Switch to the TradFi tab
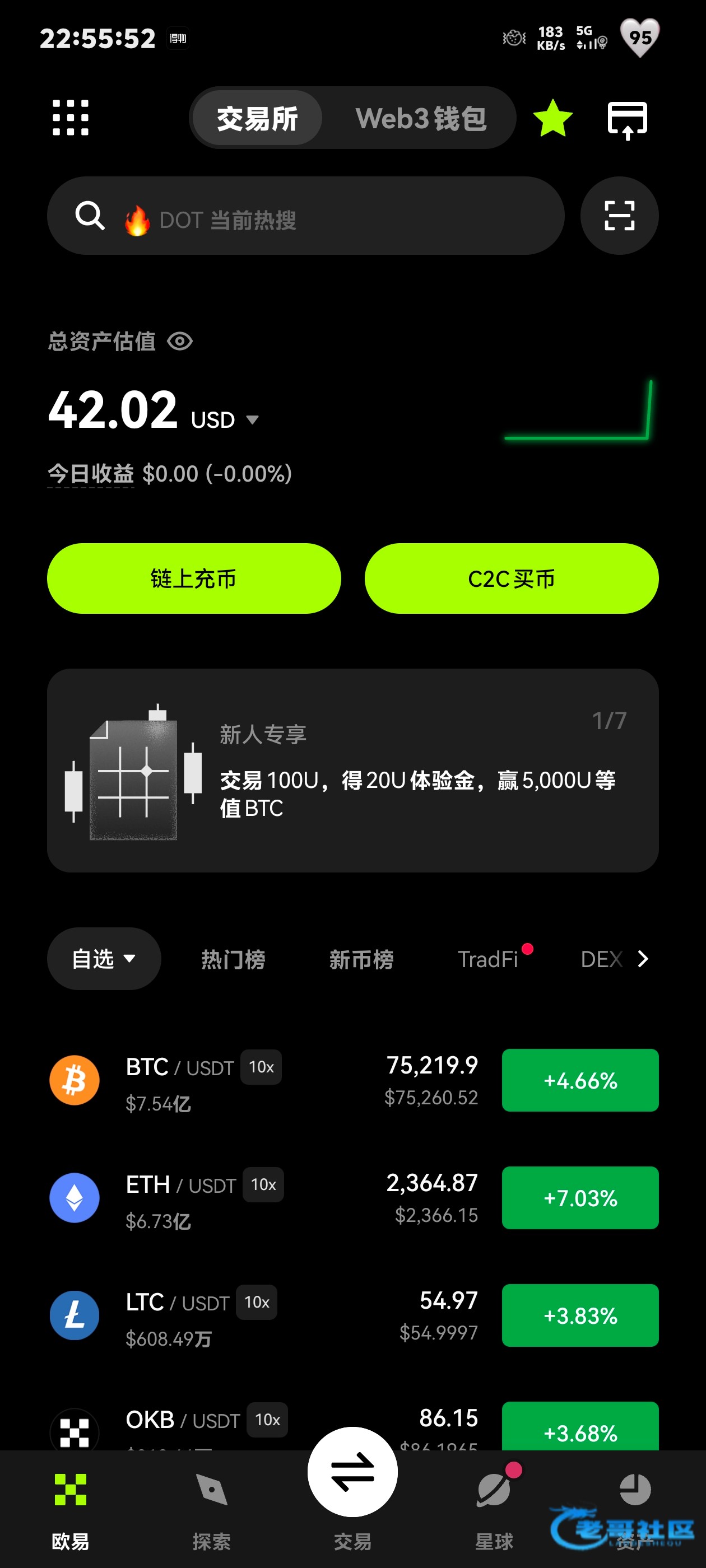 (487, 959)
